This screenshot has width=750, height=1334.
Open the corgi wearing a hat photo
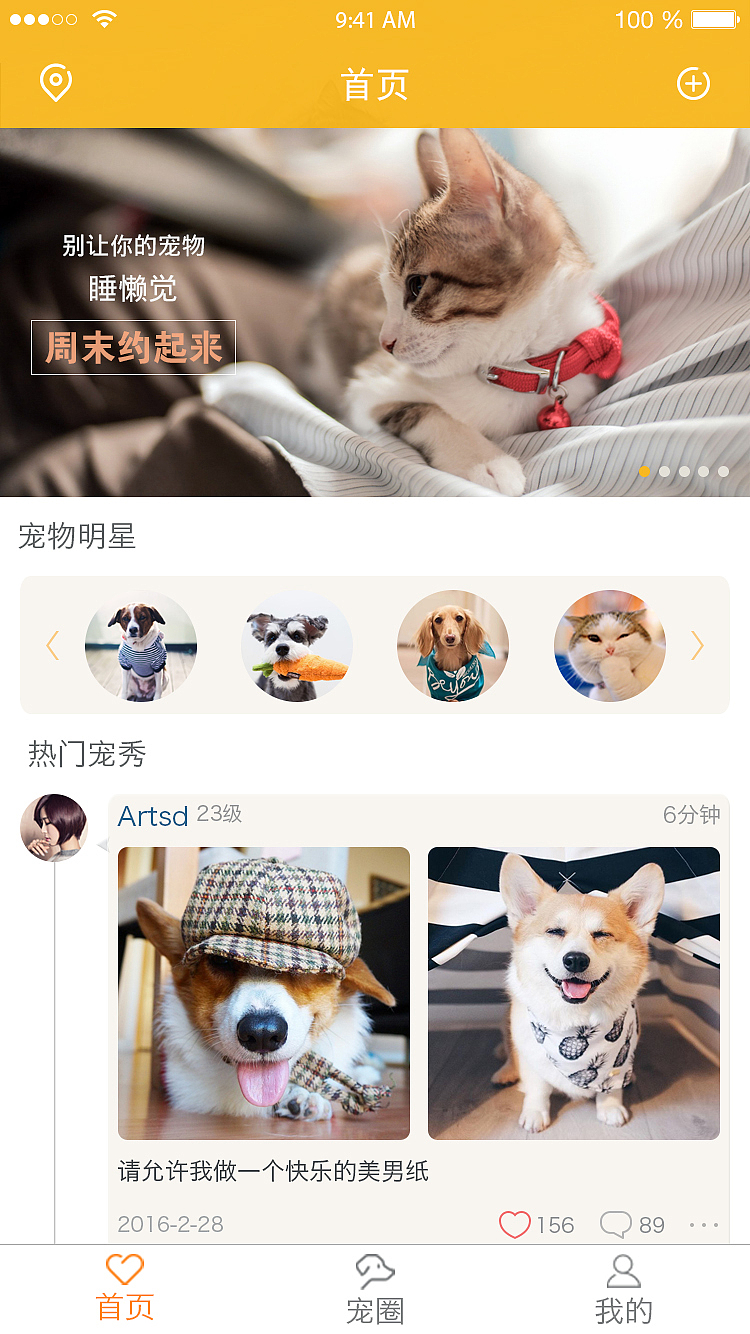point(263,992)
